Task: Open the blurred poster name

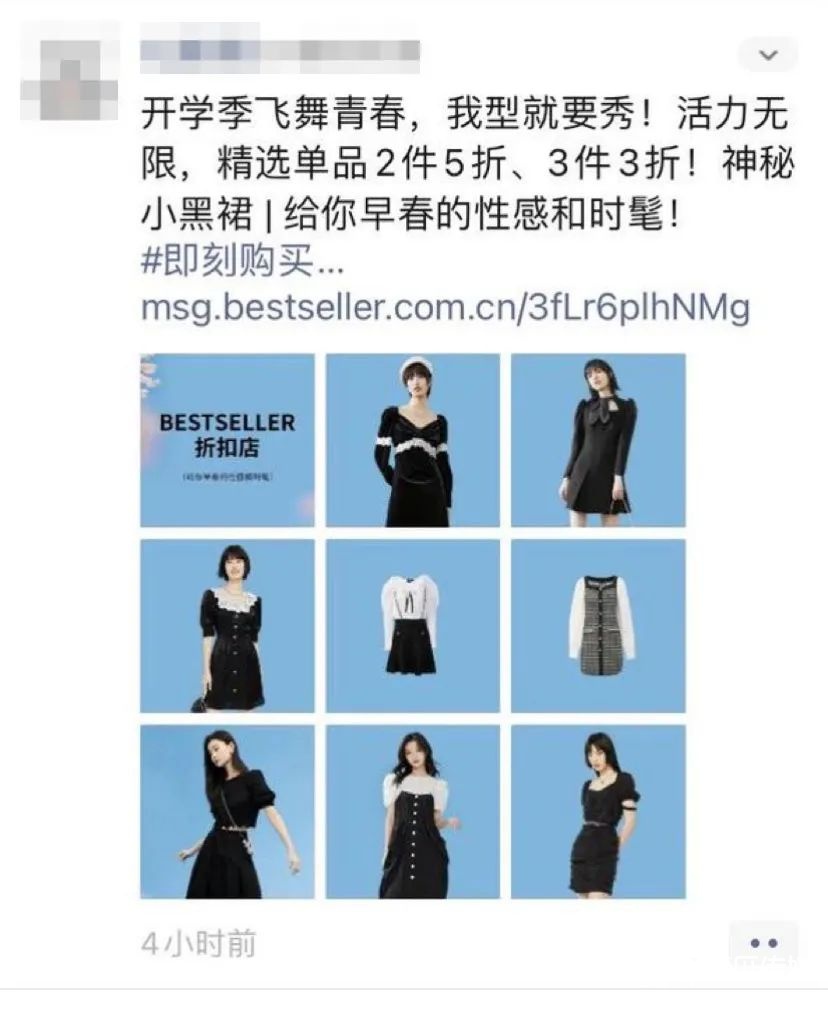Action: [280, 50]
